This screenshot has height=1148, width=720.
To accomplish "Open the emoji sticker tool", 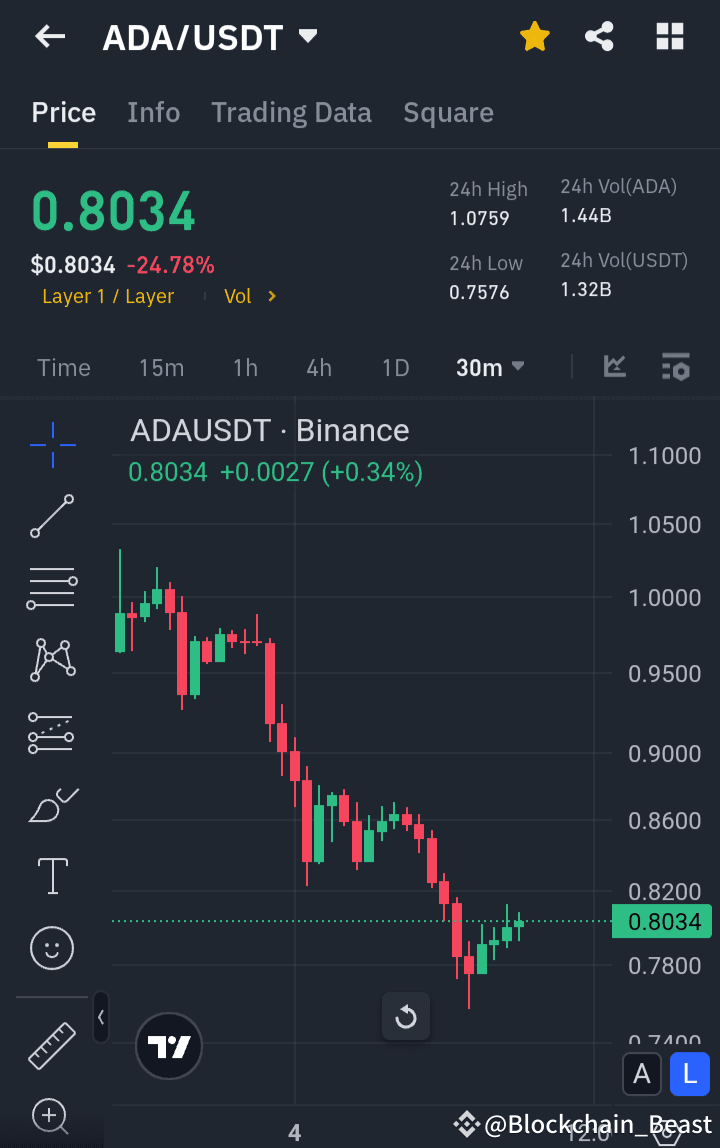I will click(x=52, y=948).
